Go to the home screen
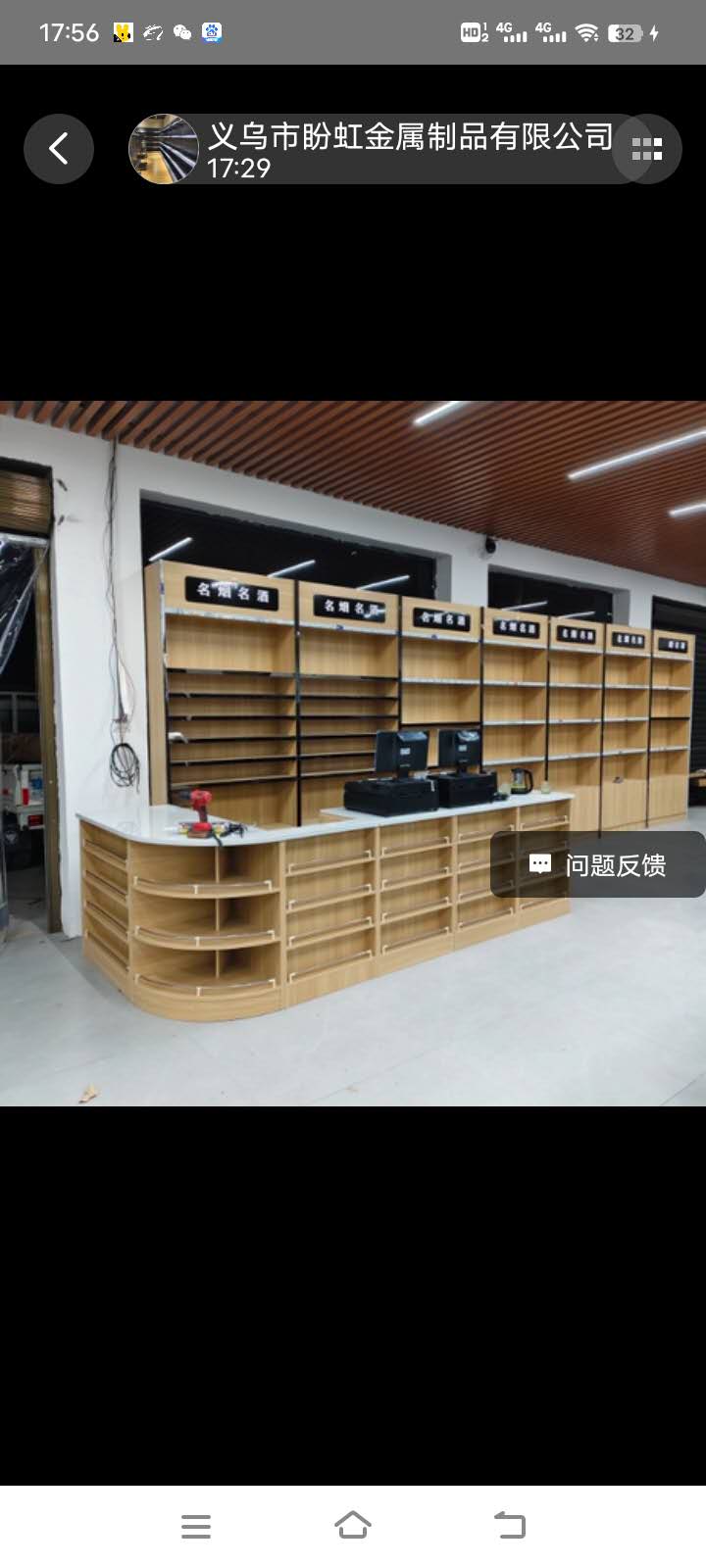The width and height of the screenshot is (706, 1568). (353, 1526)
